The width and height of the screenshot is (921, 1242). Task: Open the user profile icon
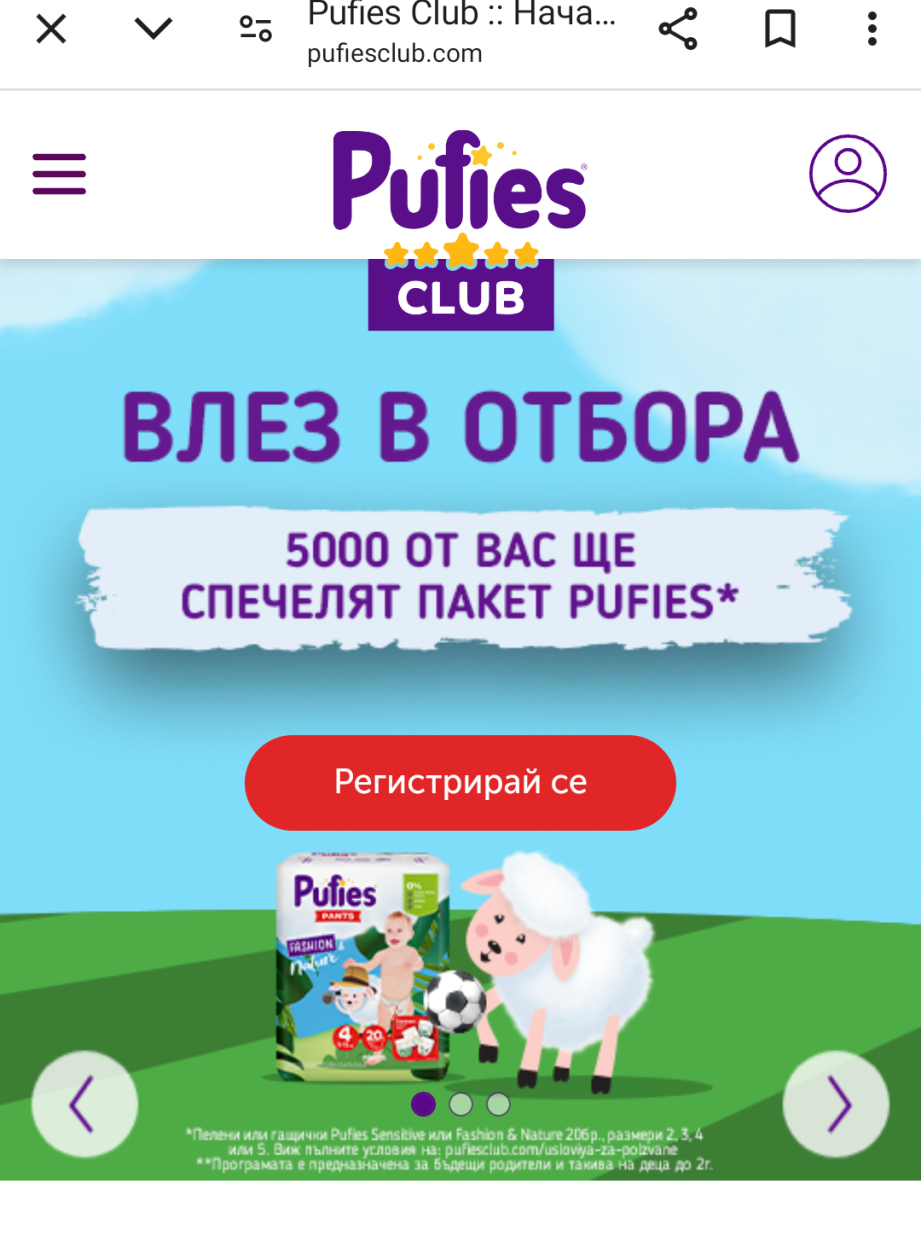(848, 174)
